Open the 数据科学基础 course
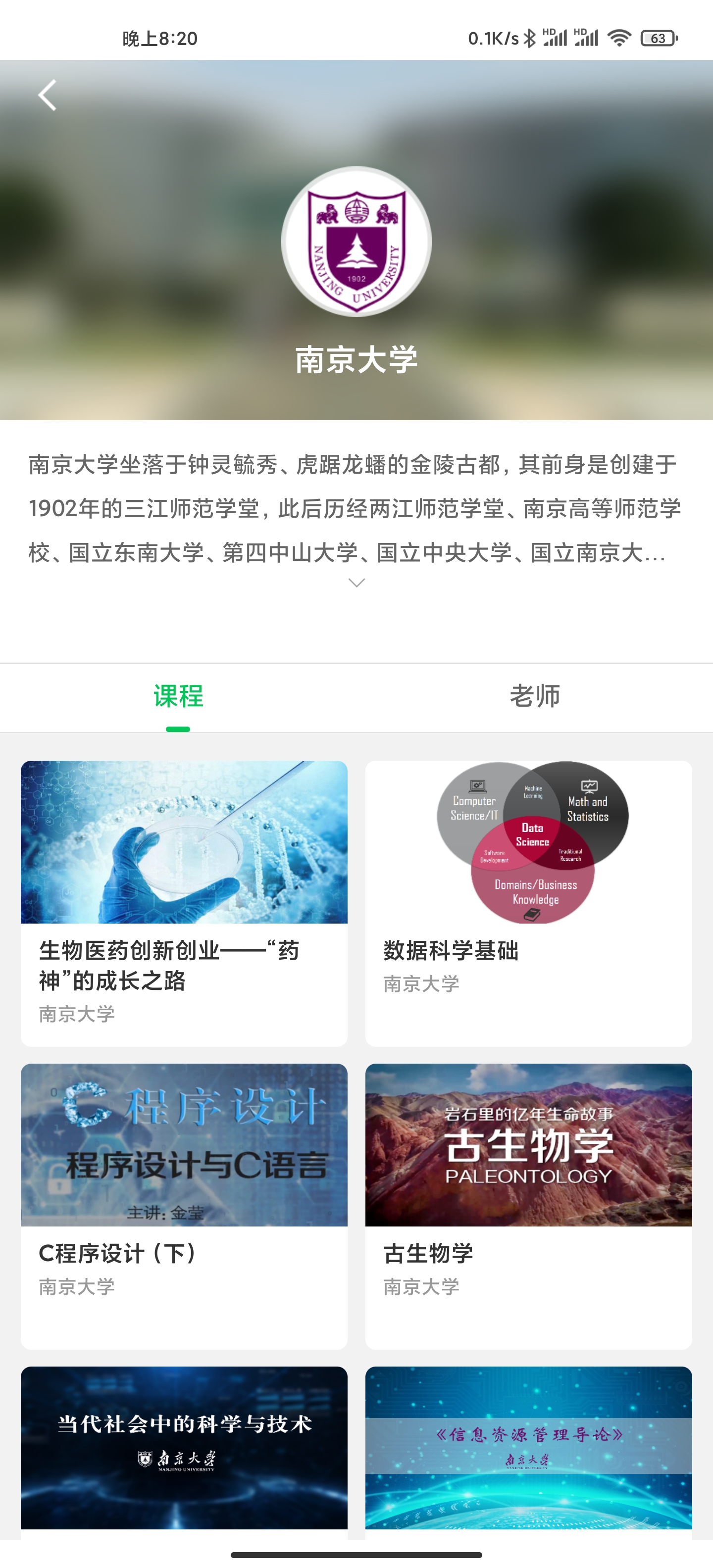This screenshot has width=713, height=1568. tap(528, 902)
